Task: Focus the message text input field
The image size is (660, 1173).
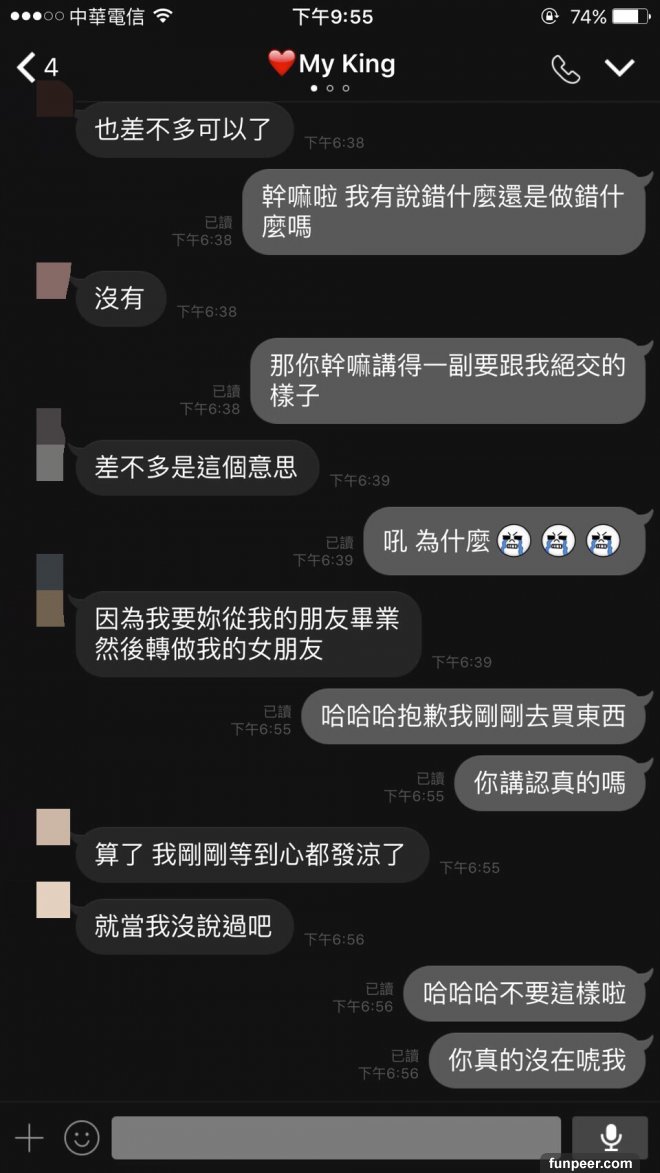Action: [x=335, y=1138]
